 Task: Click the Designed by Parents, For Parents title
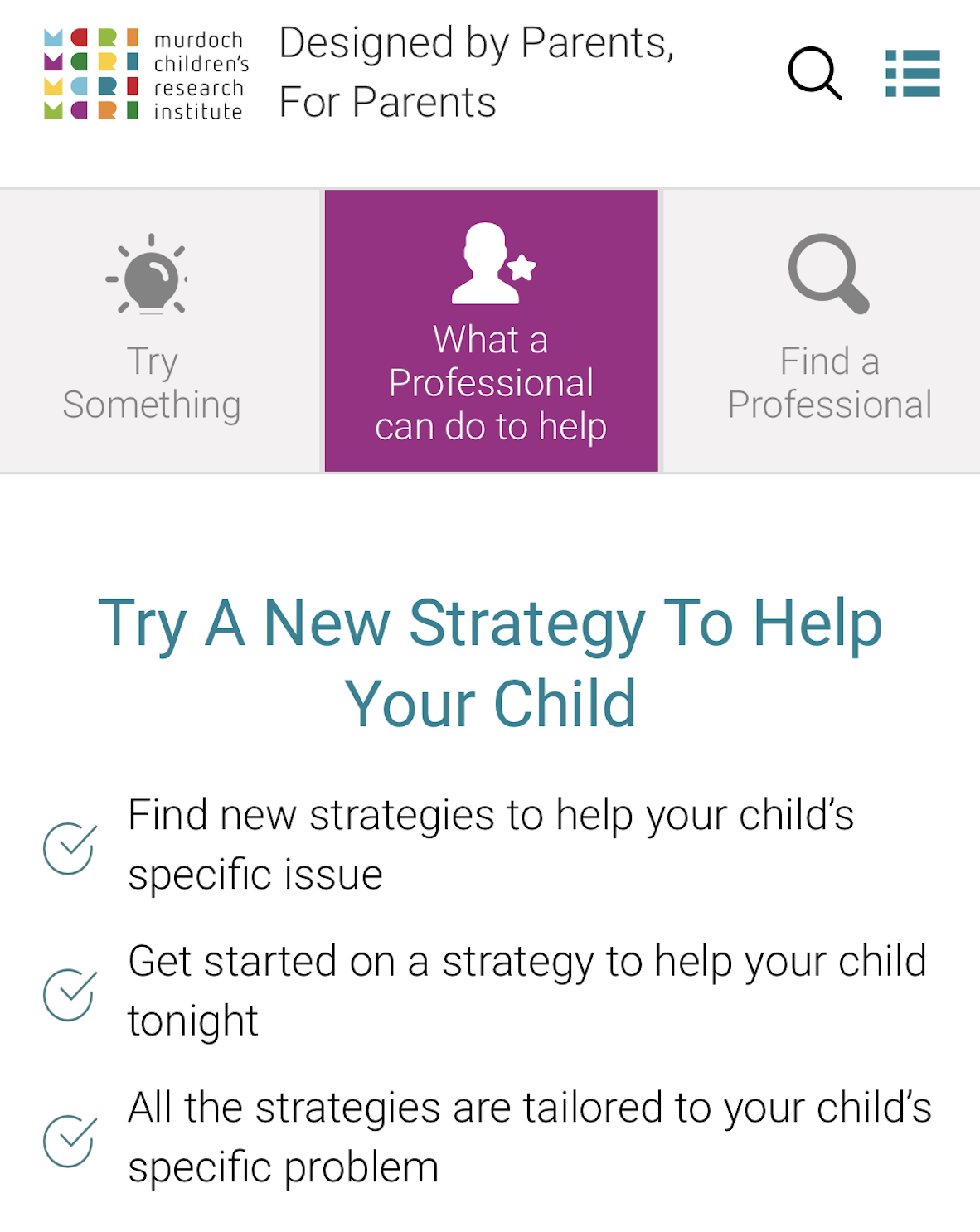(478, 71)
